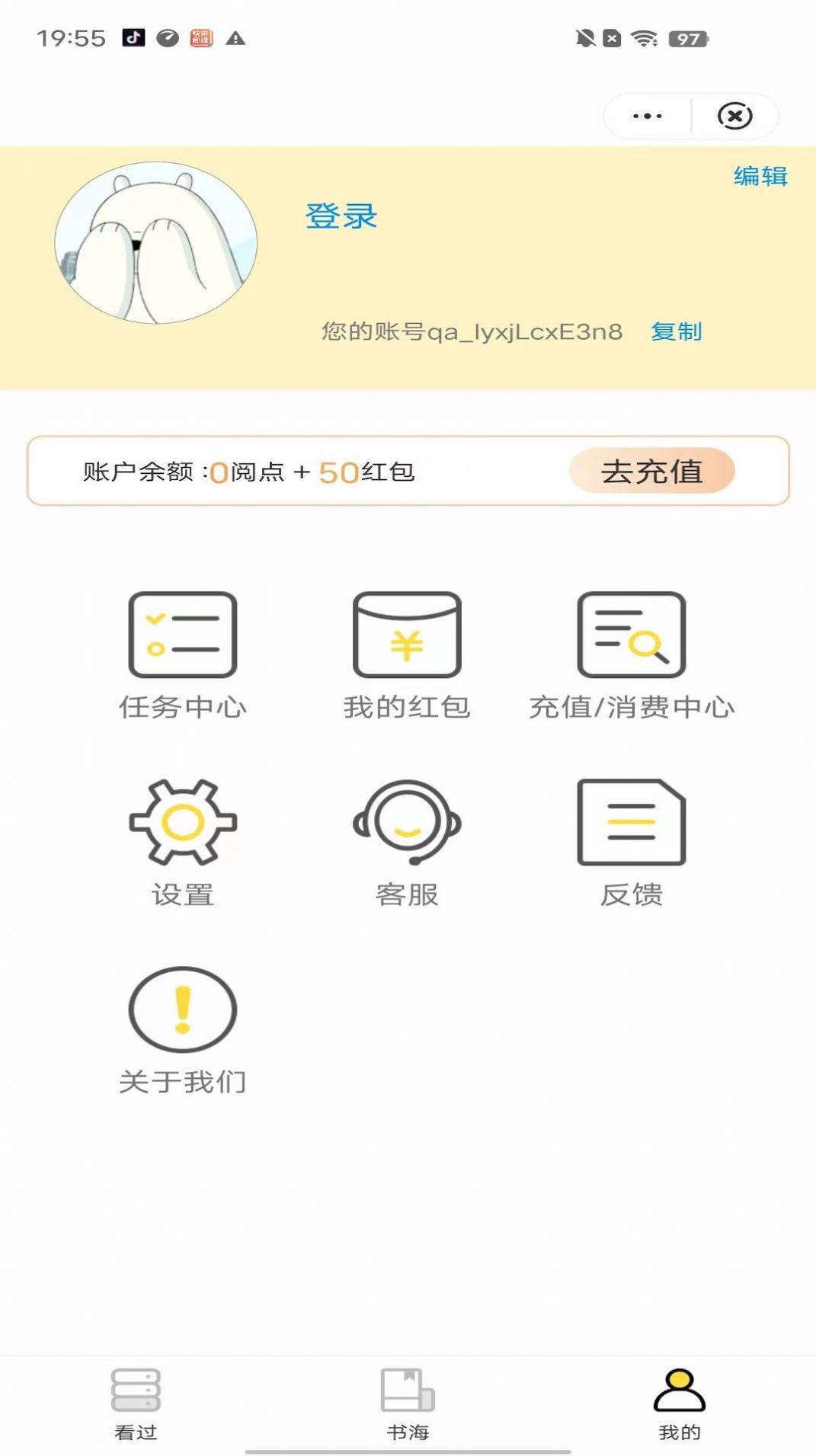Open the mini-program more options menu
The width and height of the screenshot is (816, 1456).
click(x=645, y=115)
